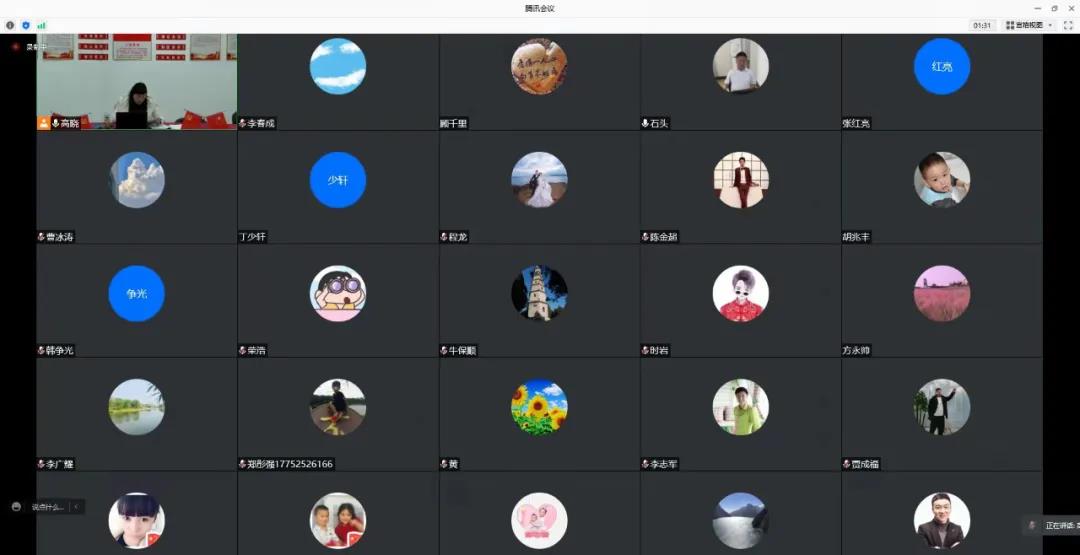The image size is (1080, 555).
Task: Select participant tile 李志军
Action: point(740,414)
